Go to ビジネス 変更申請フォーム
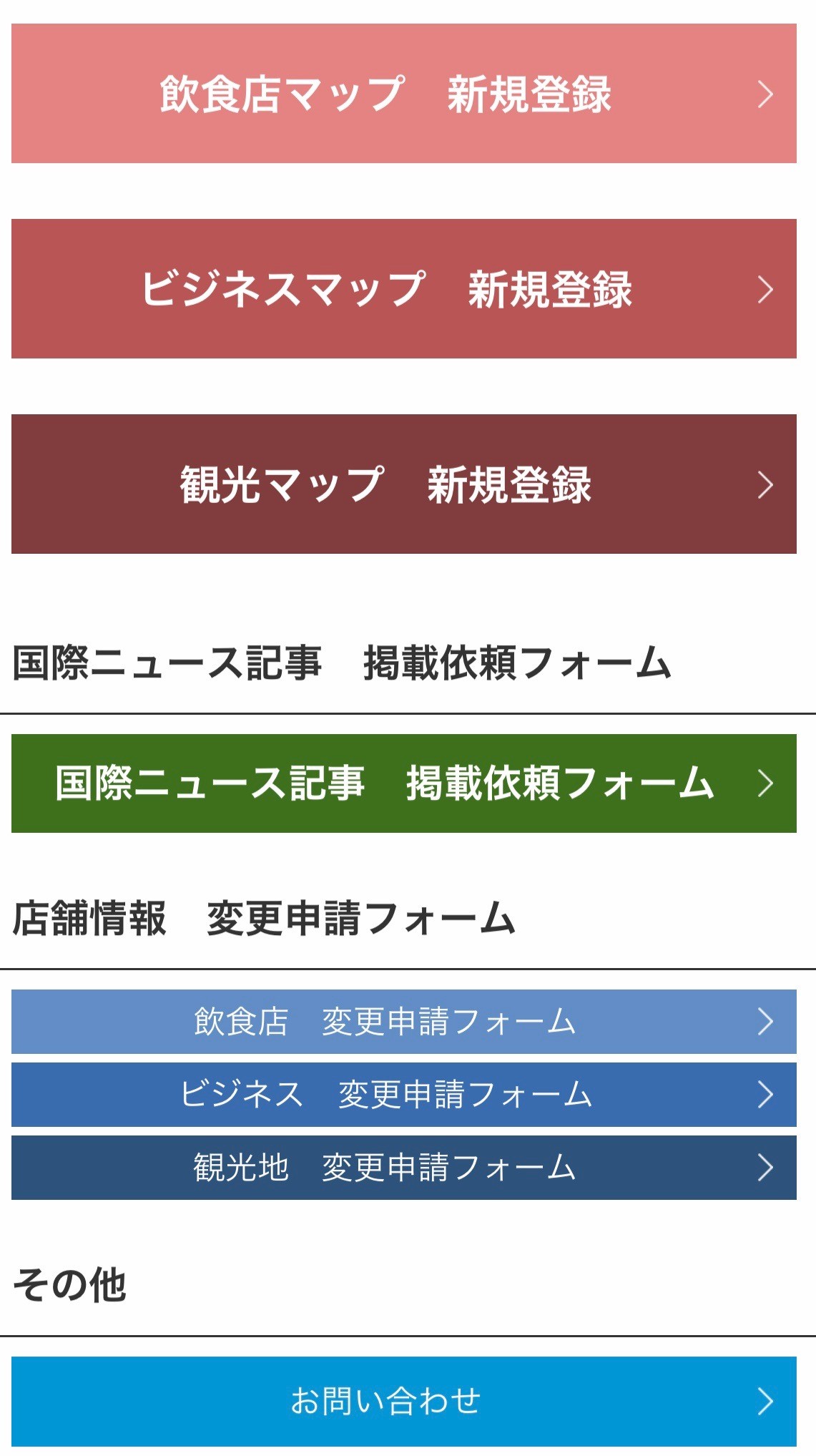This screenshot has height=1456, width=816. click(x=403, y=1095)
